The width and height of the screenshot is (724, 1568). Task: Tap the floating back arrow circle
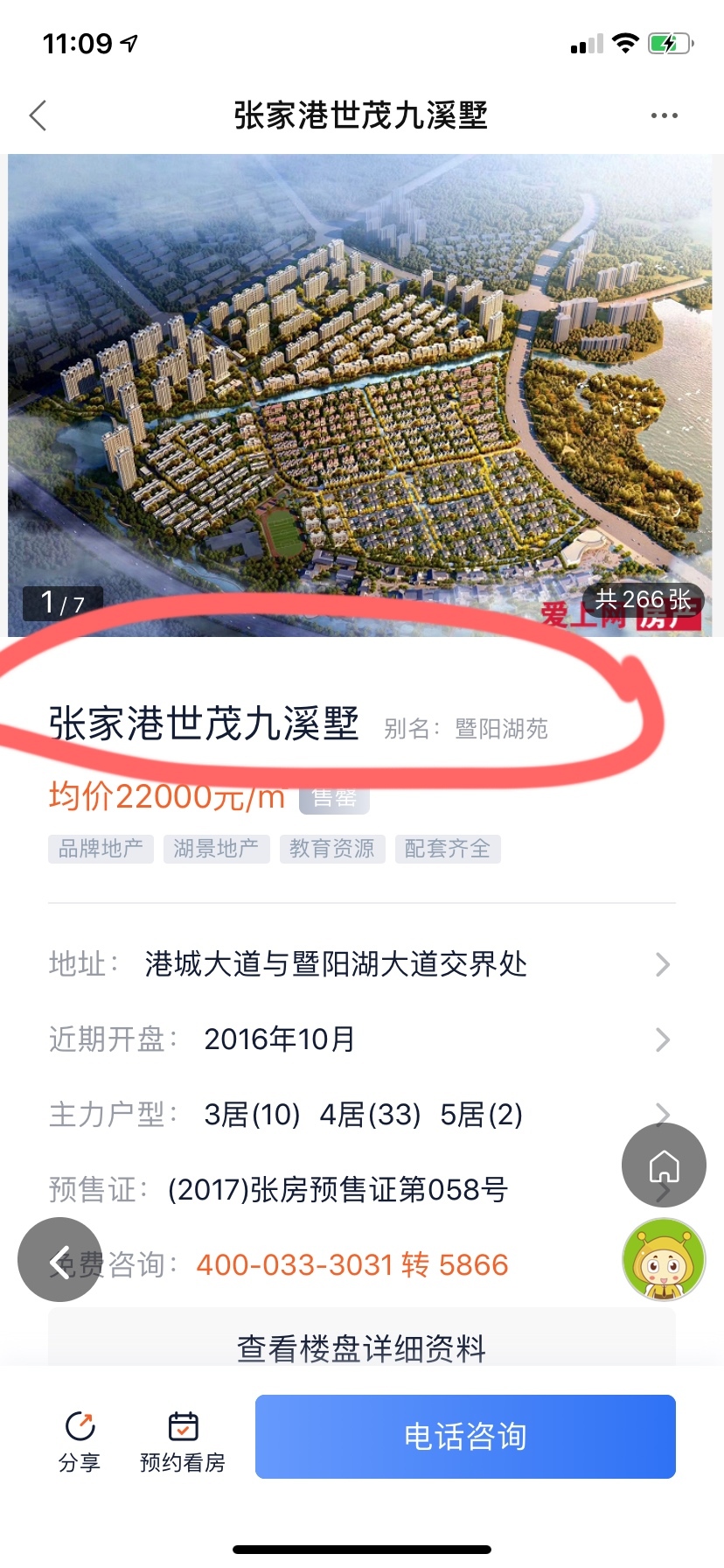59,1260
